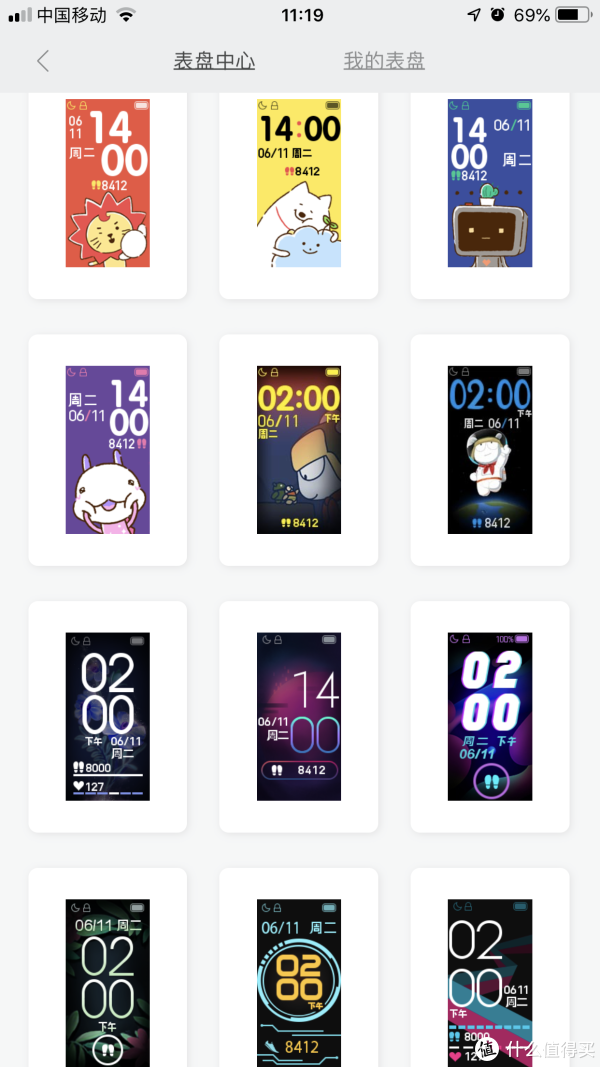
Task: Select the 表盘中心 tab
Action: tap(214, 61)
